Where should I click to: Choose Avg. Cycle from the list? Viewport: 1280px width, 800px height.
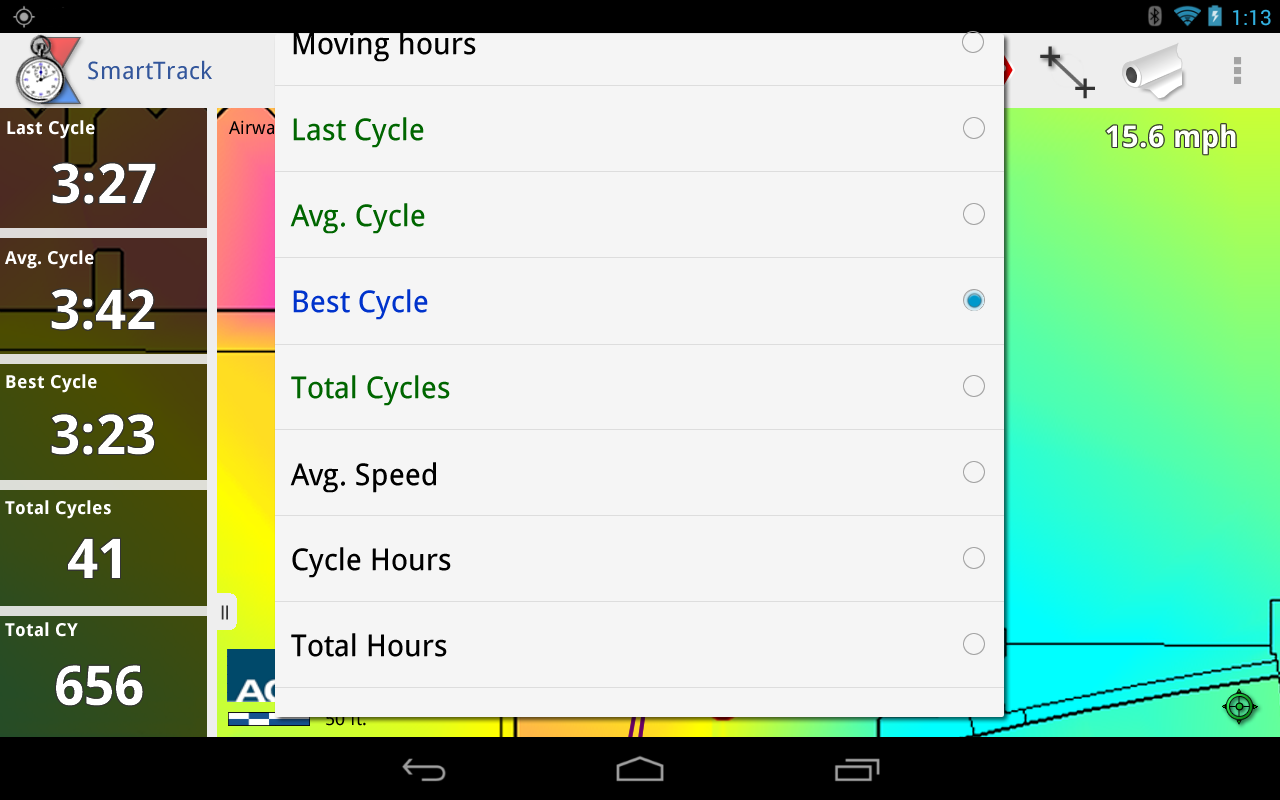coord(638,215)
